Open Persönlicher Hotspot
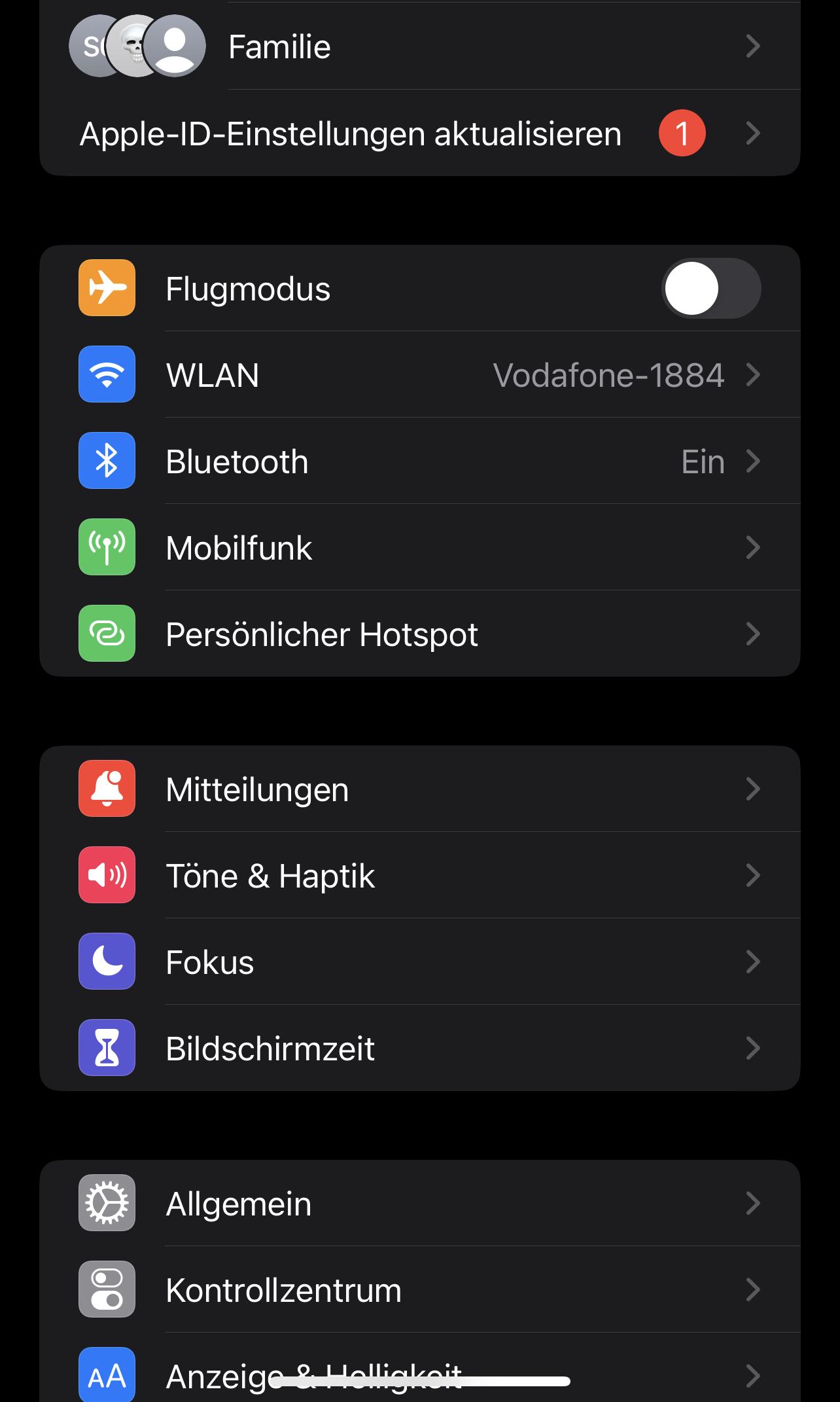Screen dimensions: 840x1402 click(419, 634)
